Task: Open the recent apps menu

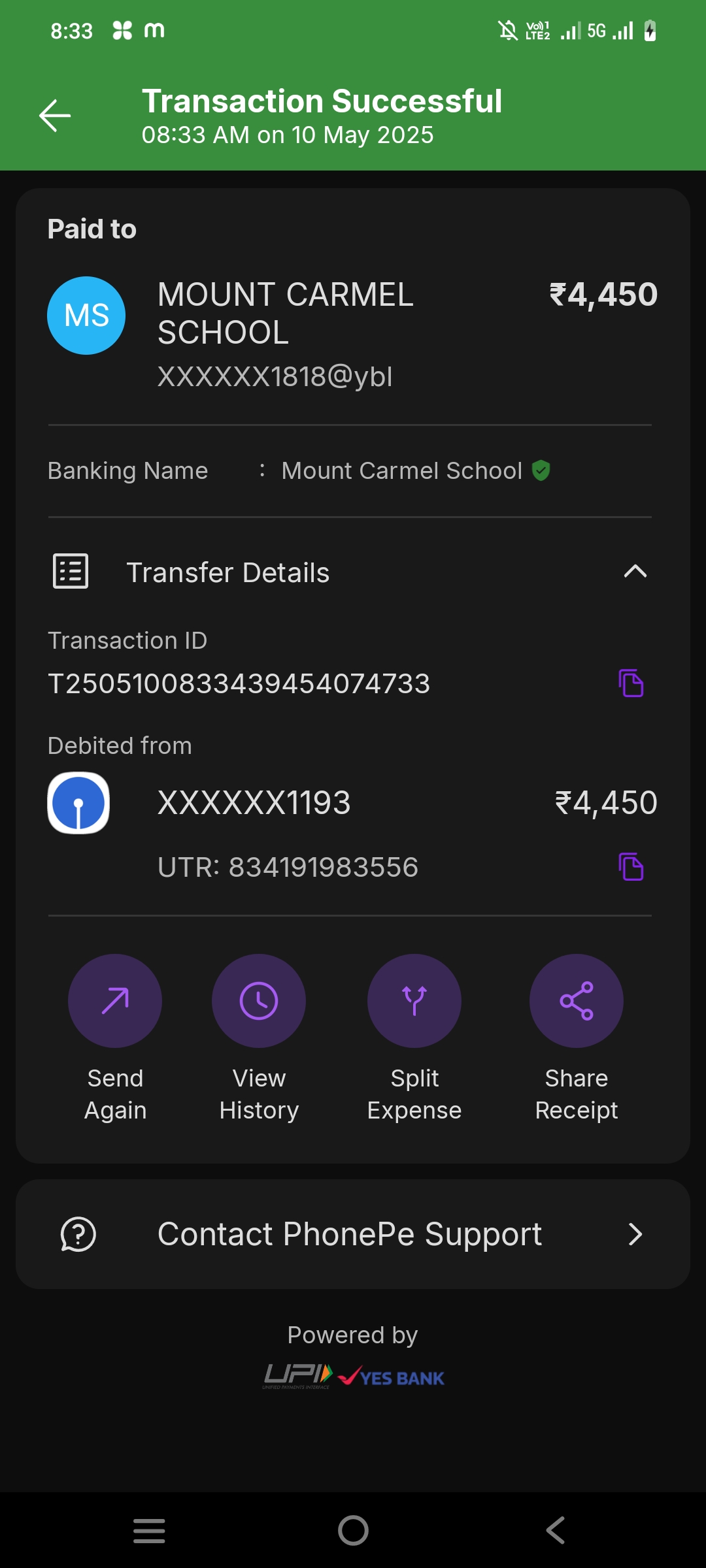Action: [149, 1530]
